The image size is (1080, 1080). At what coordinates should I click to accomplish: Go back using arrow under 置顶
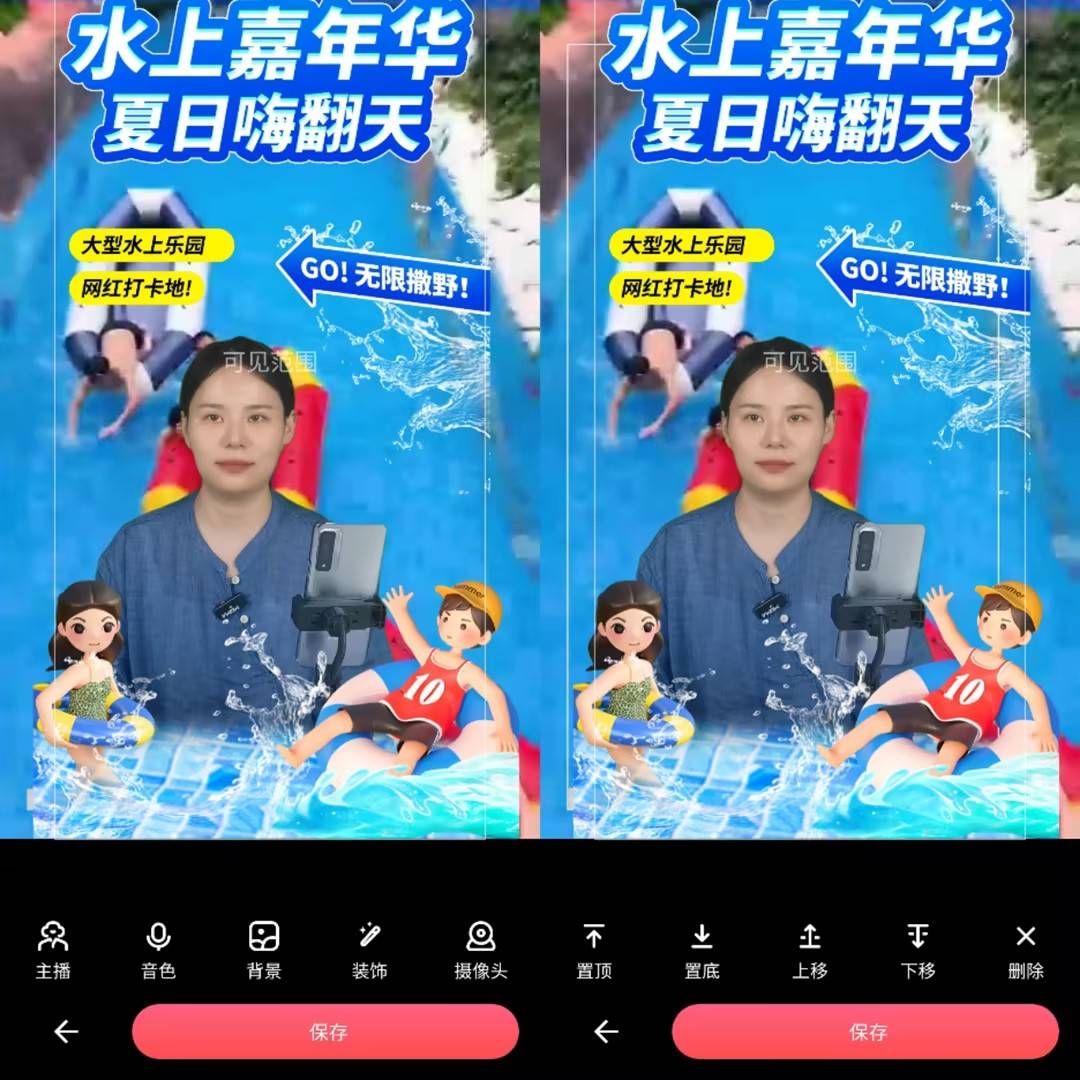coord(606,1032)
